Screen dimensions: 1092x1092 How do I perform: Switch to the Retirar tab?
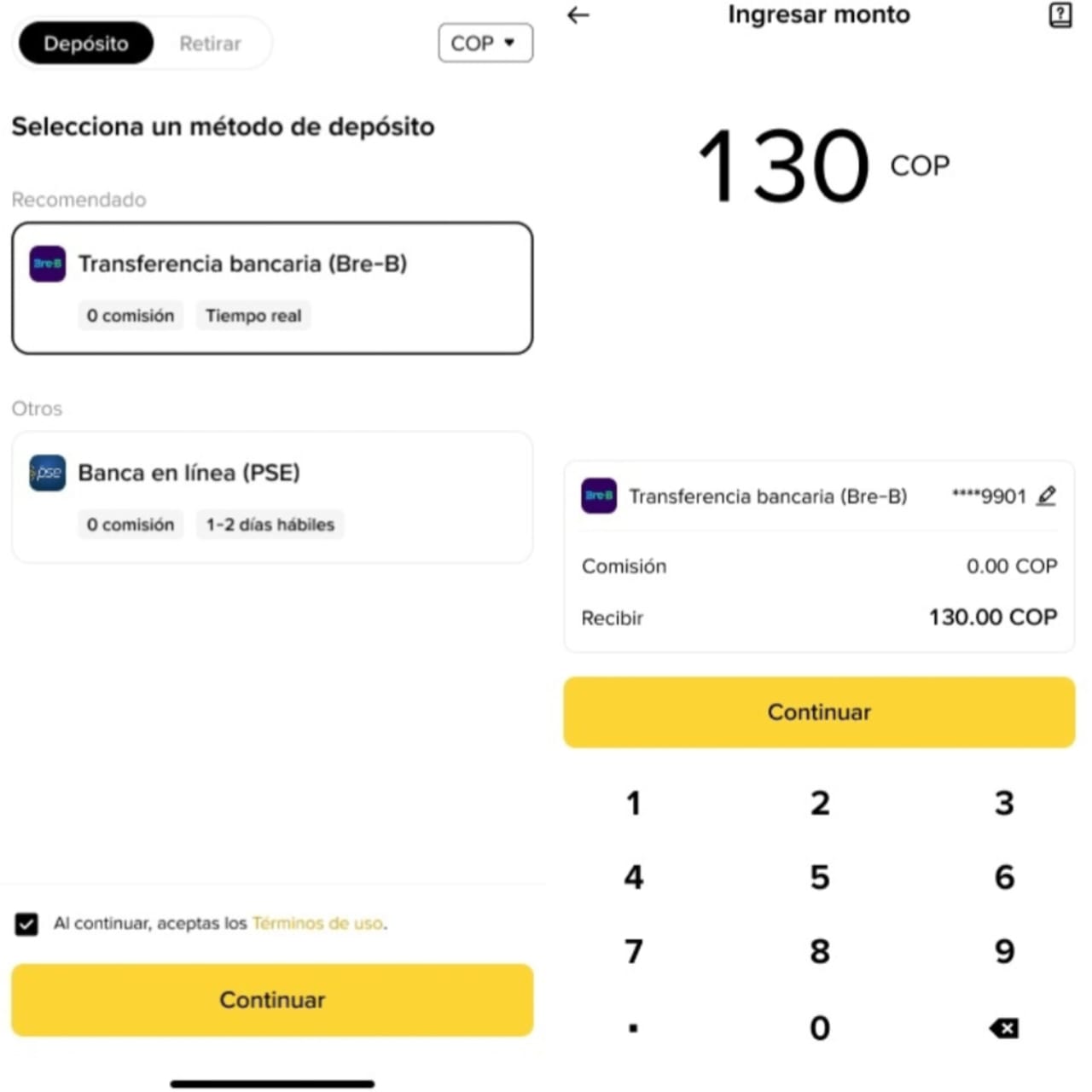coord(210,44)
